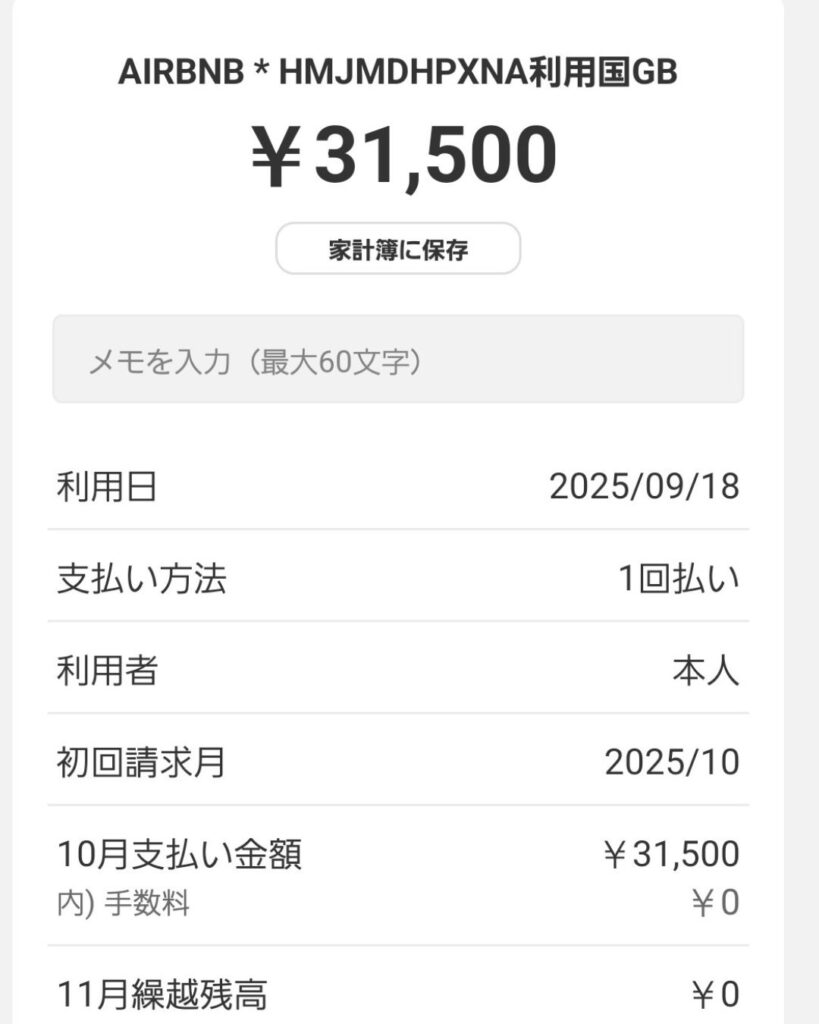Tap the 家計簿に保存 button
Viewport: 819px width, 1024px height.
(399, 247)
